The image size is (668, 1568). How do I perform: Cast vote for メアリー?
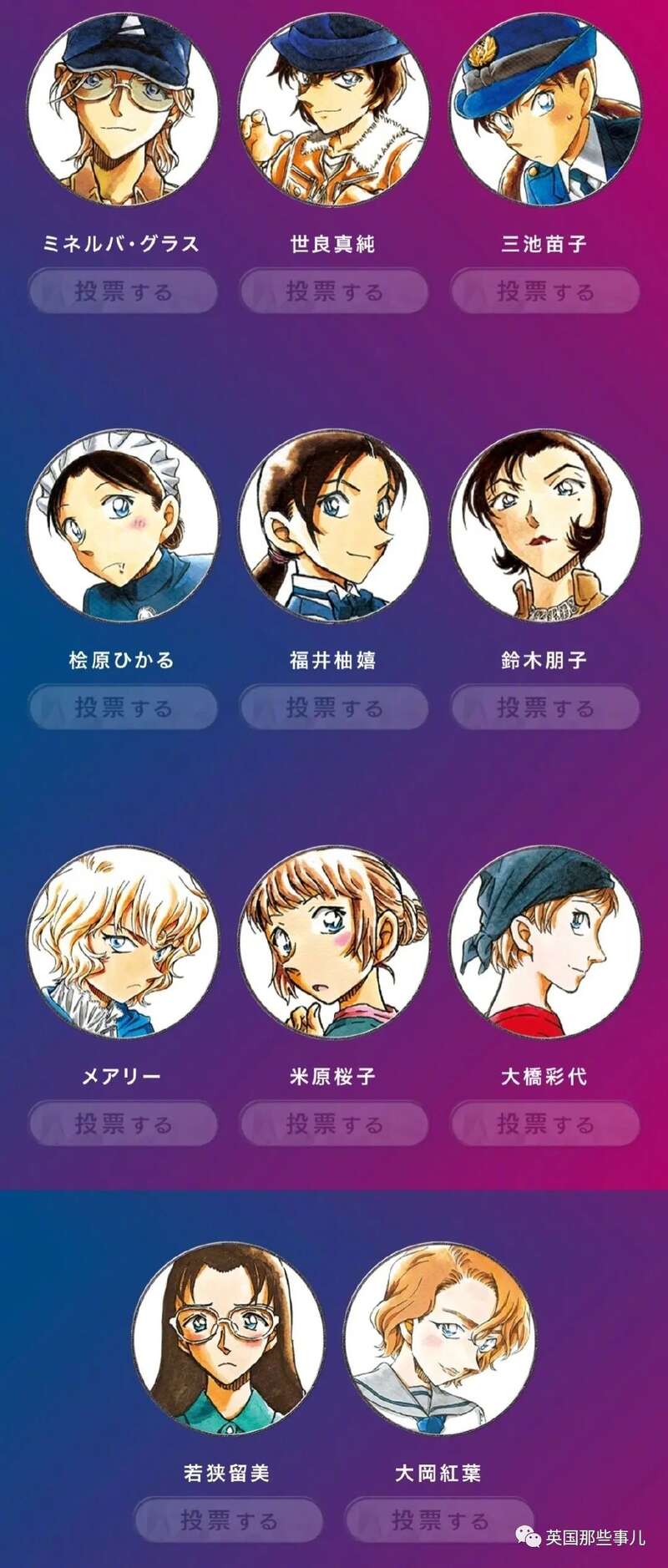coord(123,1124)
